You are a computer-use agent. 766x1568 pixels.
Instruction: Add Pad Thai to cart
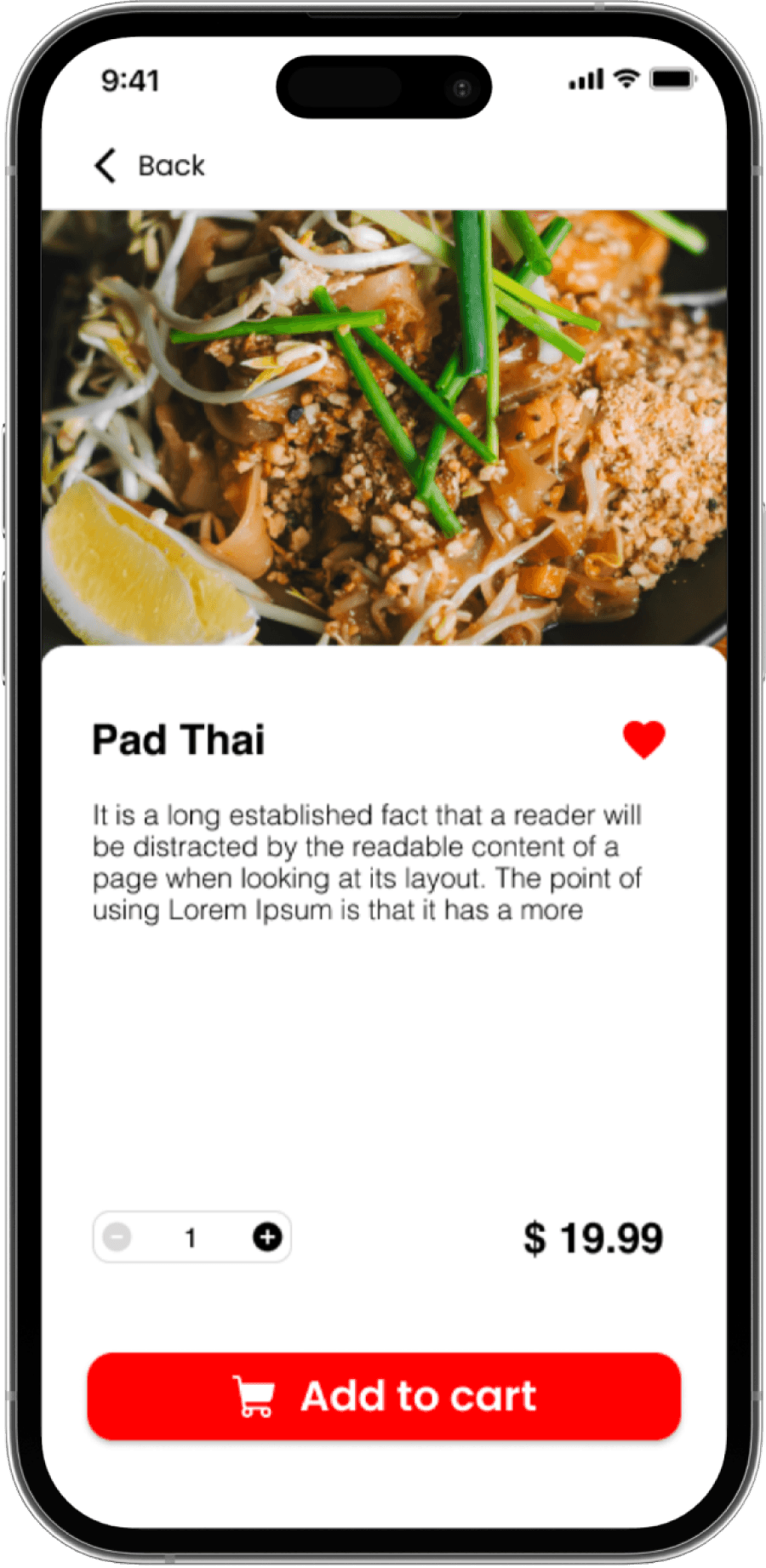[x=384, y=1397]
